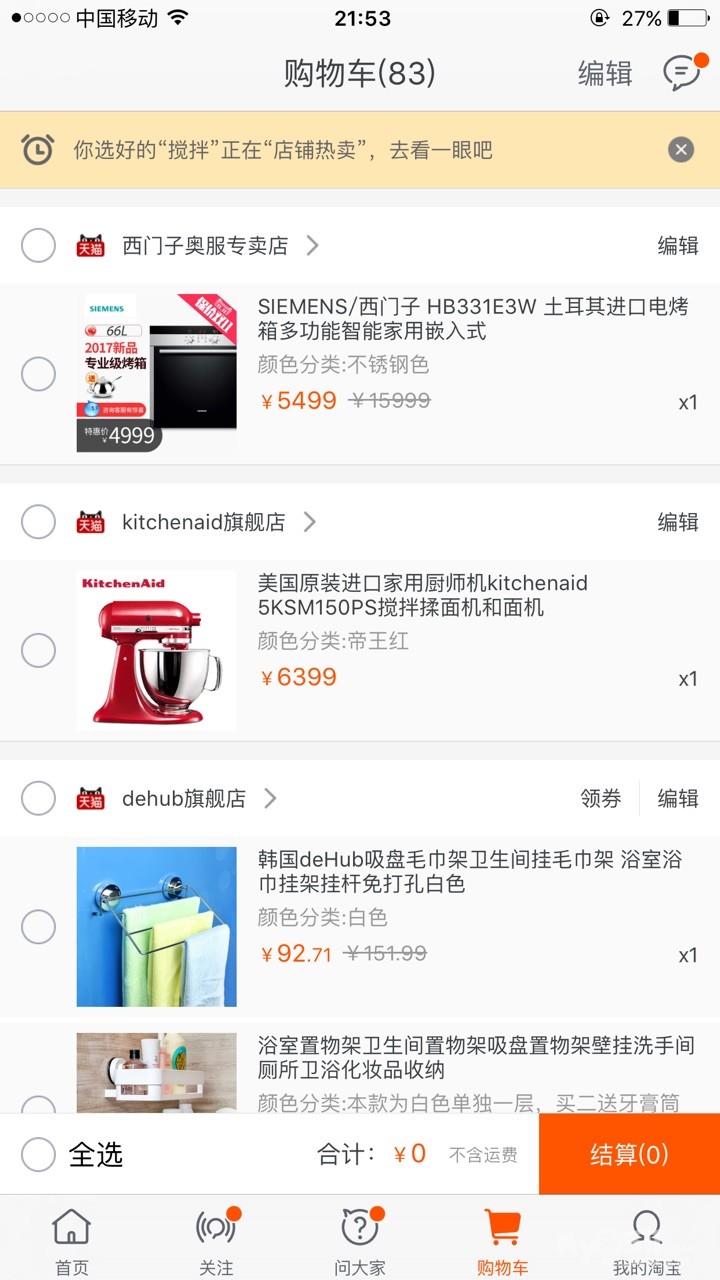
Task: Check the SIEMENS oven item
Action: pyautogui.click(x=38, y=375)
